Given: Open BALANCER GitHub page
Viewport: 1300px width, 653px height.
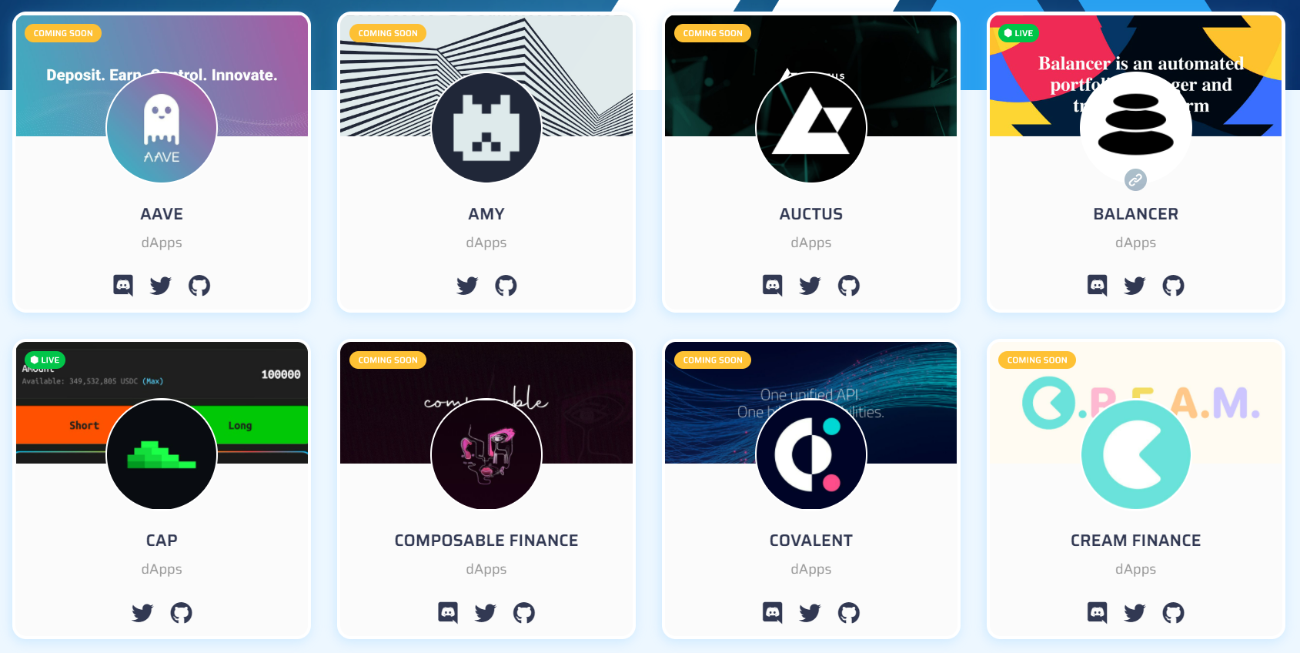Looking at the screenshot, I should pos(1173,286).
